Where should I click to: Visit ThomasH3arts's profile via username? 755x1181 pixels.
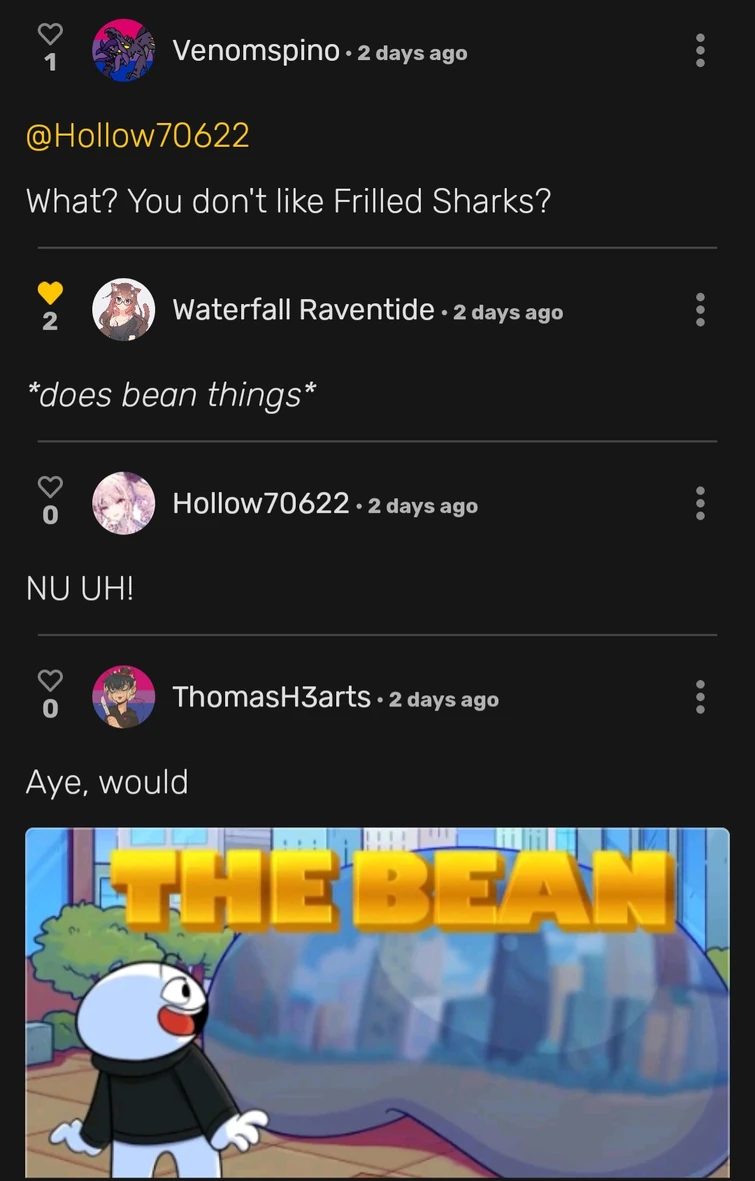click(x=271, y=697)
